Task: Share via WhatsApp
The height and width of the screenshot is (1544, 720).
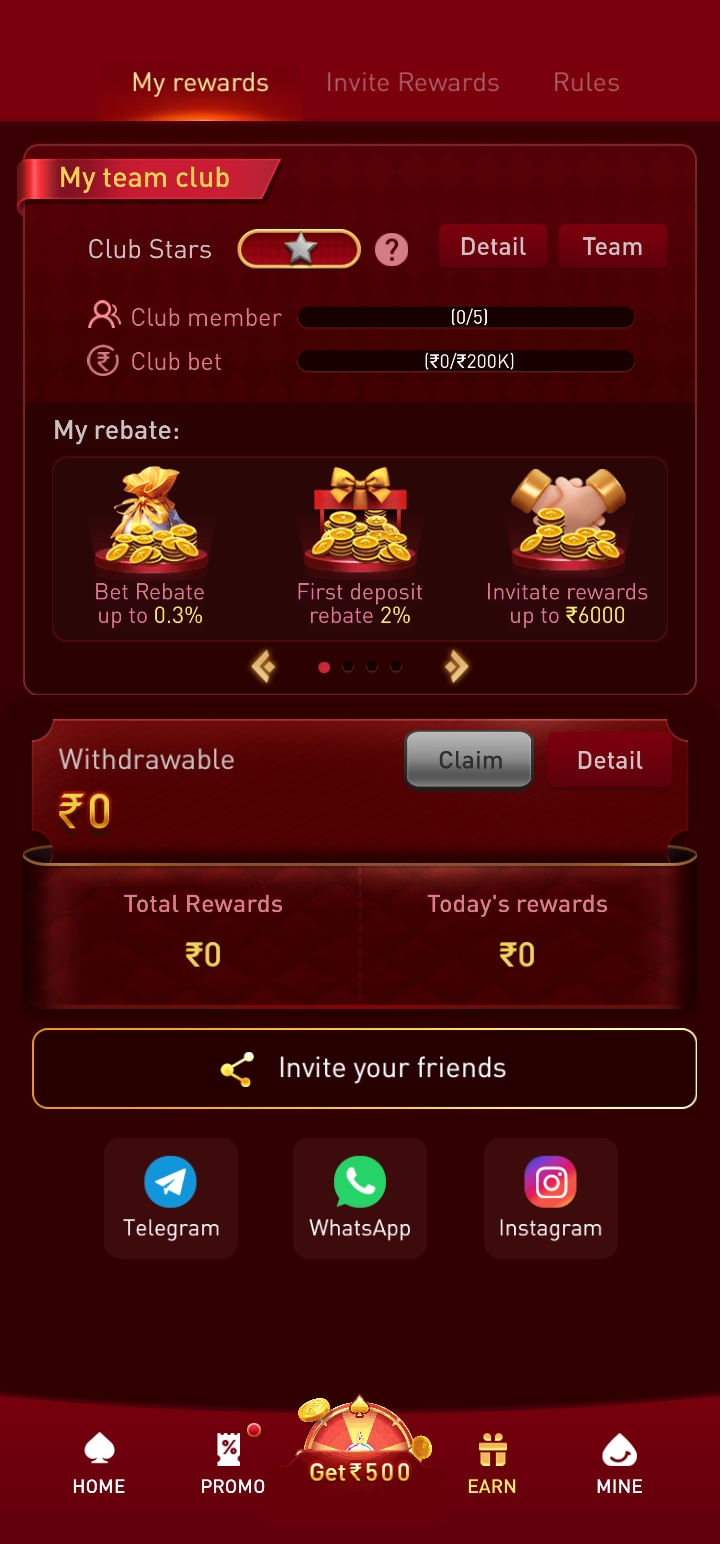Action: (x=360, y=1198)
